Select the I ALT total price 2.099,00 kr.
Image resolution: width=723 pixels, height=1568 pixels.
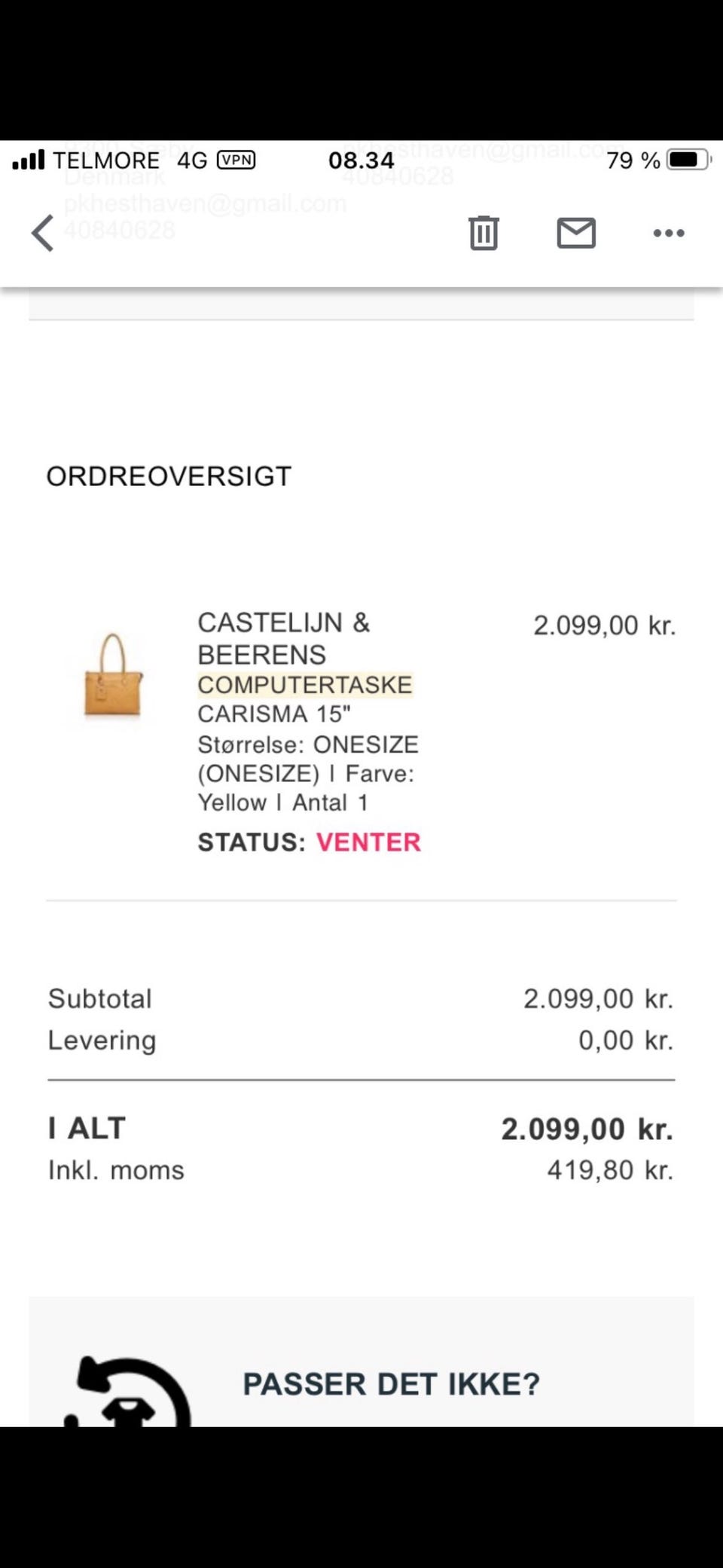pos(587,1128)
